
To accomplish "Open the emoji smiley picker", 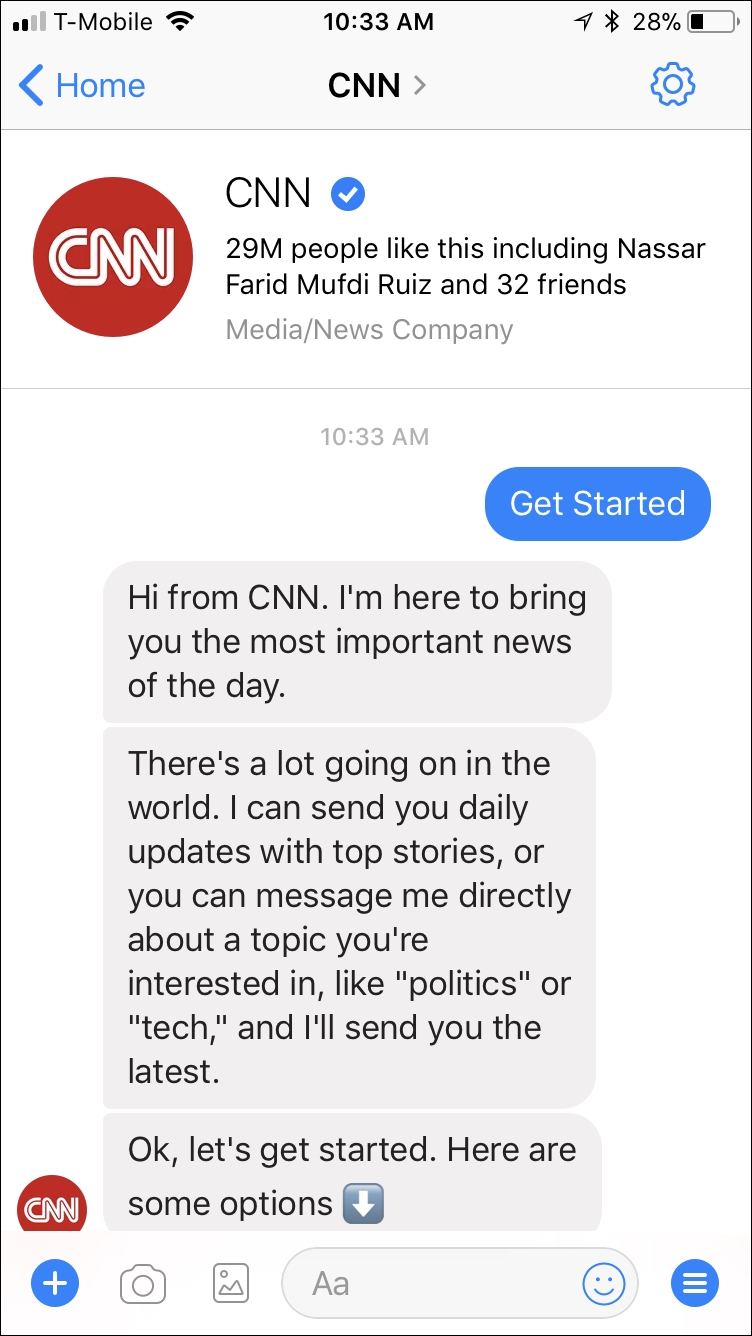I will pyautogui.click(x=603, y=1283).
